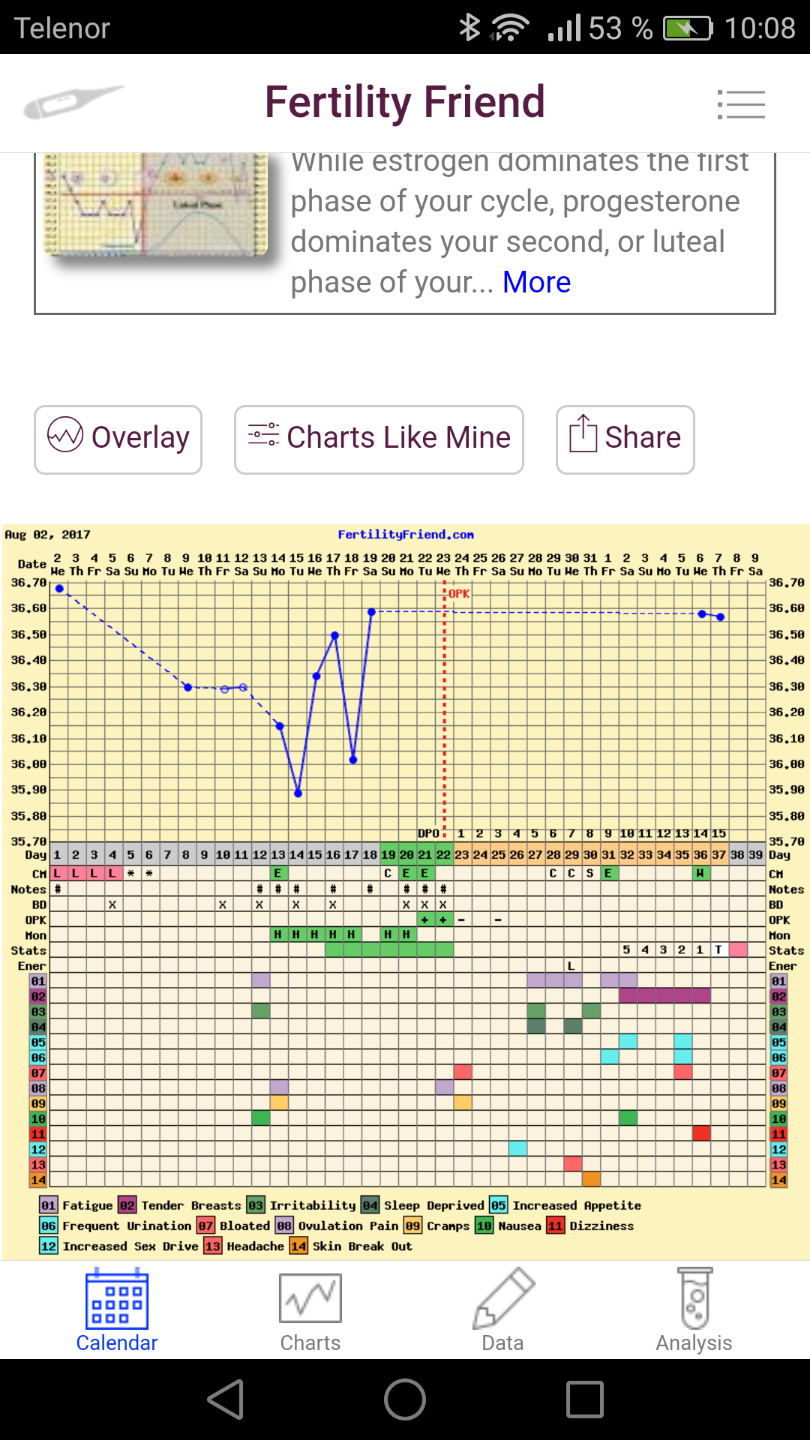Open Charts Like Mine
Screen dimensions: 810x1440
pos(379,438)
